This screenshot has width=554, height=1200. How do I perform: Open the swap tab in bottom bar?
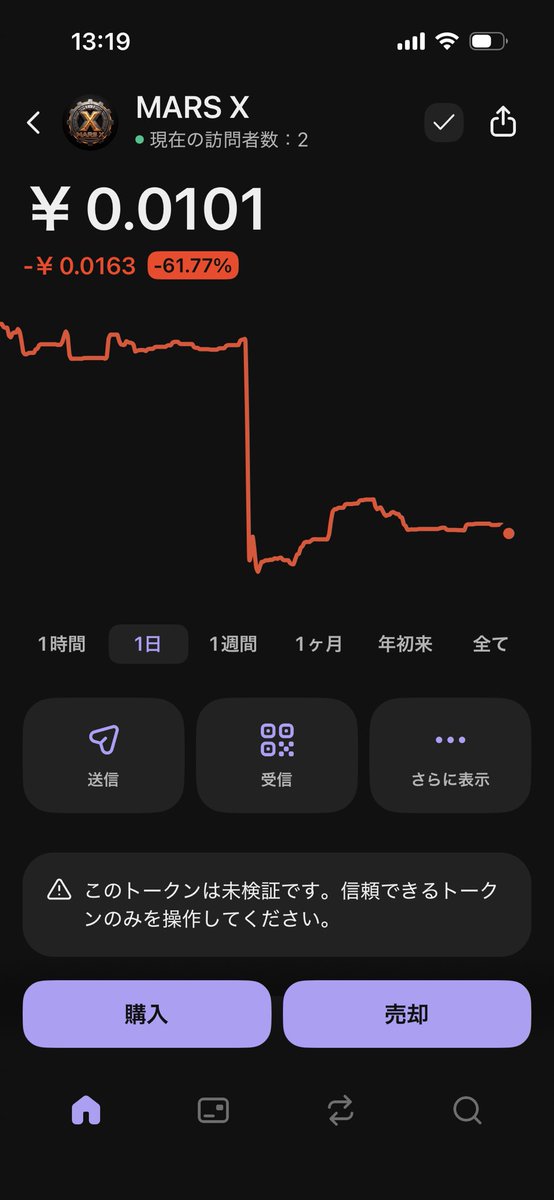pyautogui.click(x=340, y=1110)
